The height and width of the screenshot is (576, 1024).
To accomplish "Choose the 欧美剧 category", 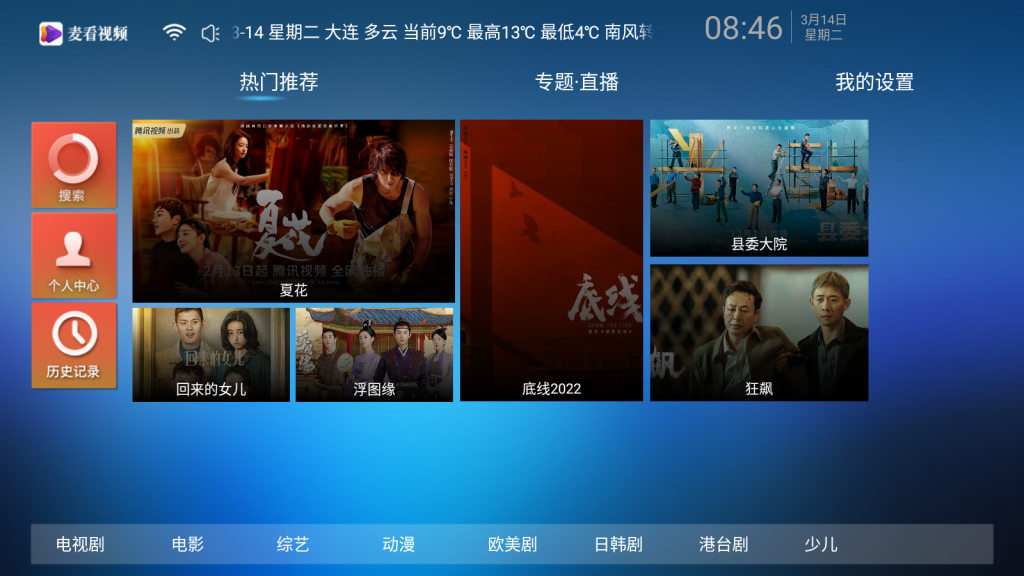I will tap(512, 545).
